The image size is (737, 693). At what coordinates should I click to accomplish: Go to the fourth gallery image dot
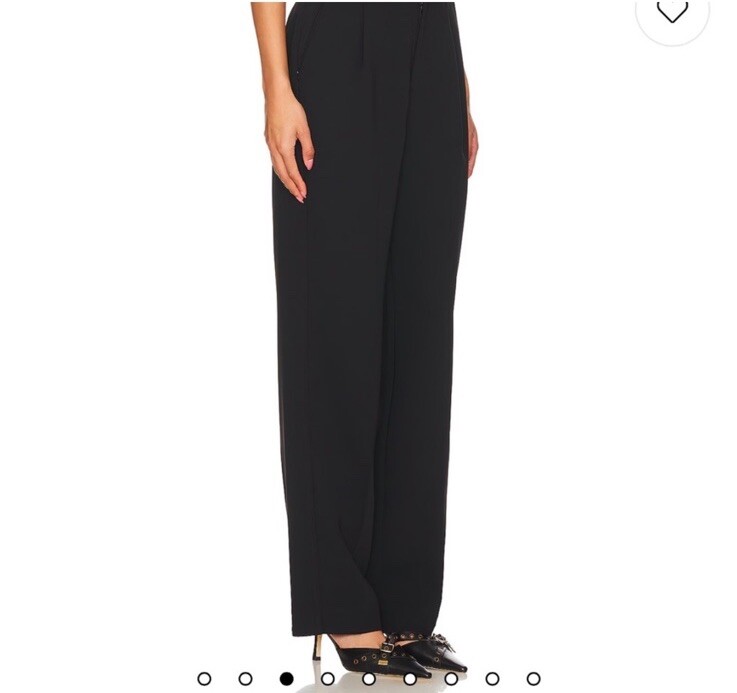click(327, 678)
